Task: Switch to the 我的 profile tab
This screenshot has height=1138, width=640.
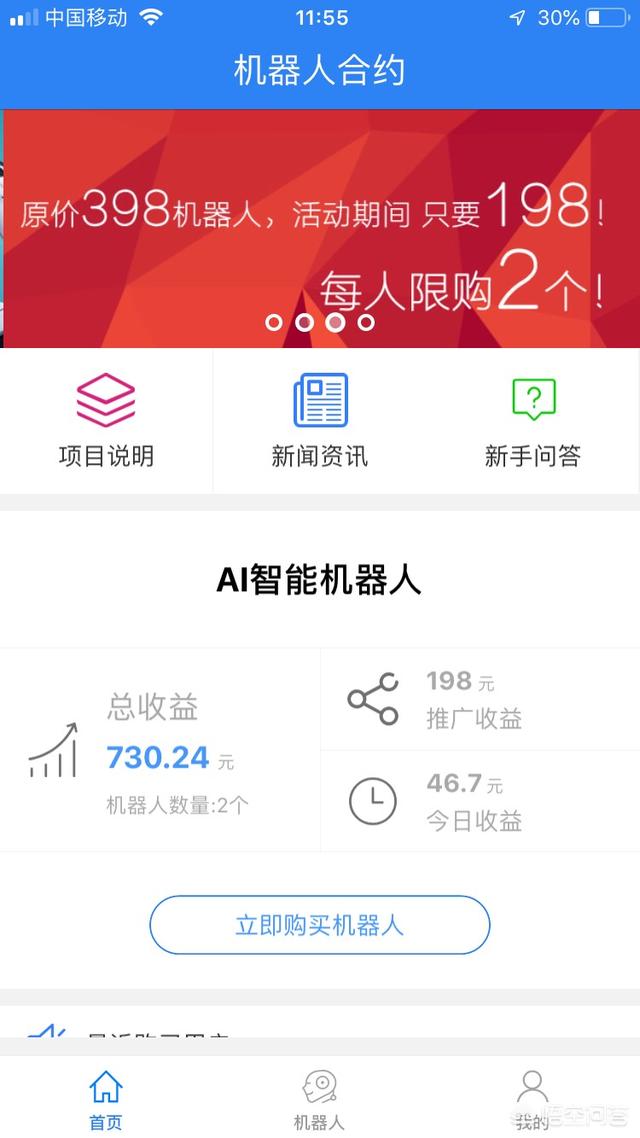Action: coord(532,1098)
